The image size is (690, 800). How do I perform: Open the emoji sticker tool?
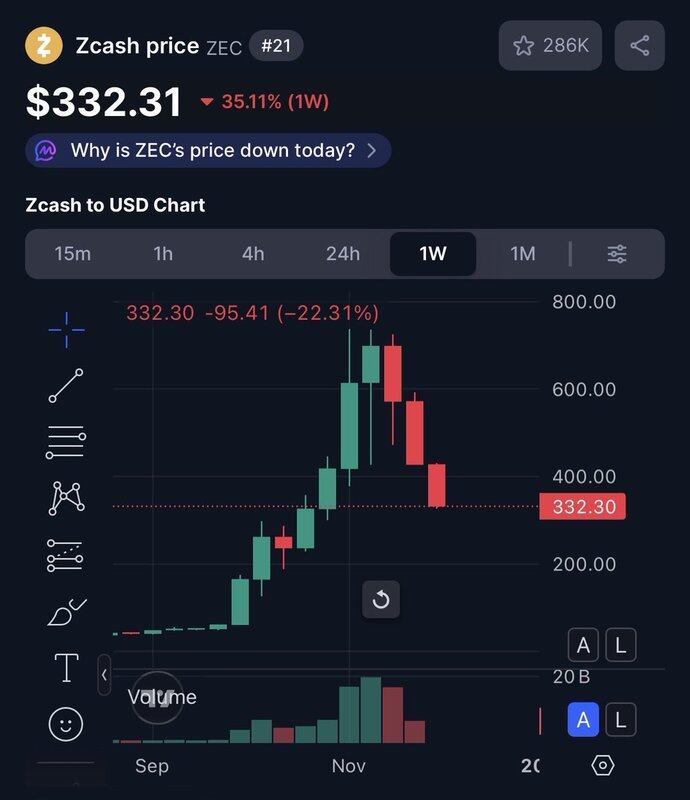point(66,724)
